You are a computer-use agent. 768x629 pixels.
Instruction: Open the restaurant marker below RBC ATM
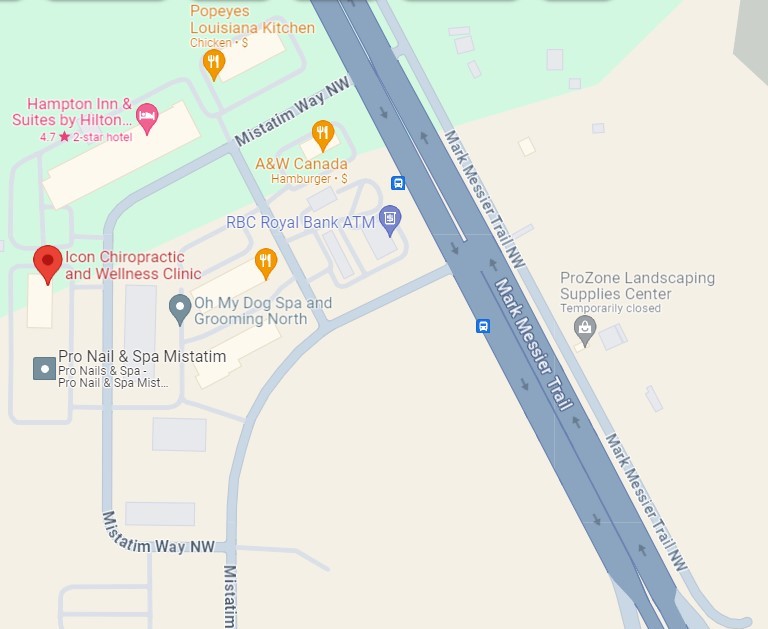(265, 263)
